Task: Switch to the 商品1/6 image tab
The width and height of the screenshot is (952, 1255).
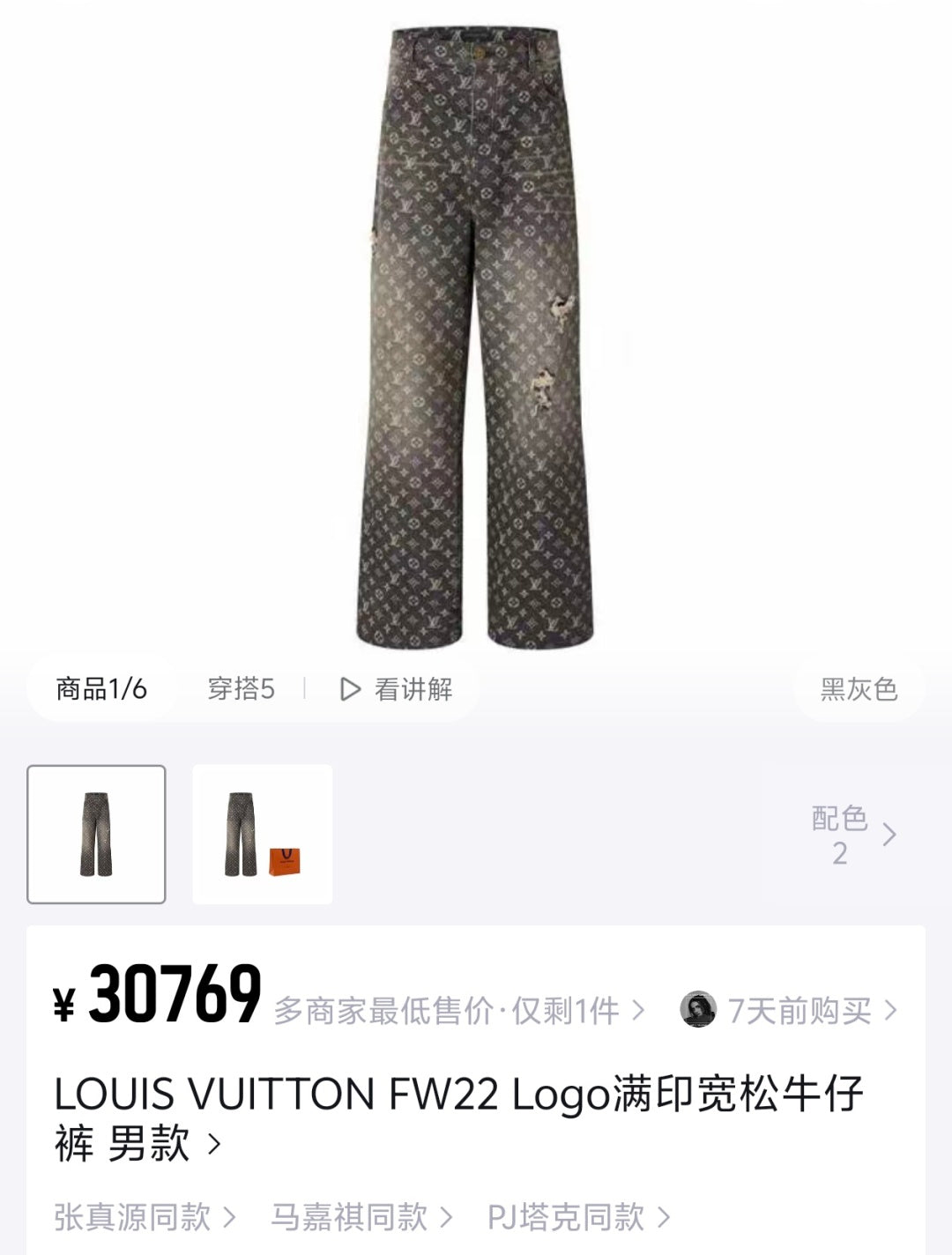Action: [x=101, y=688]
